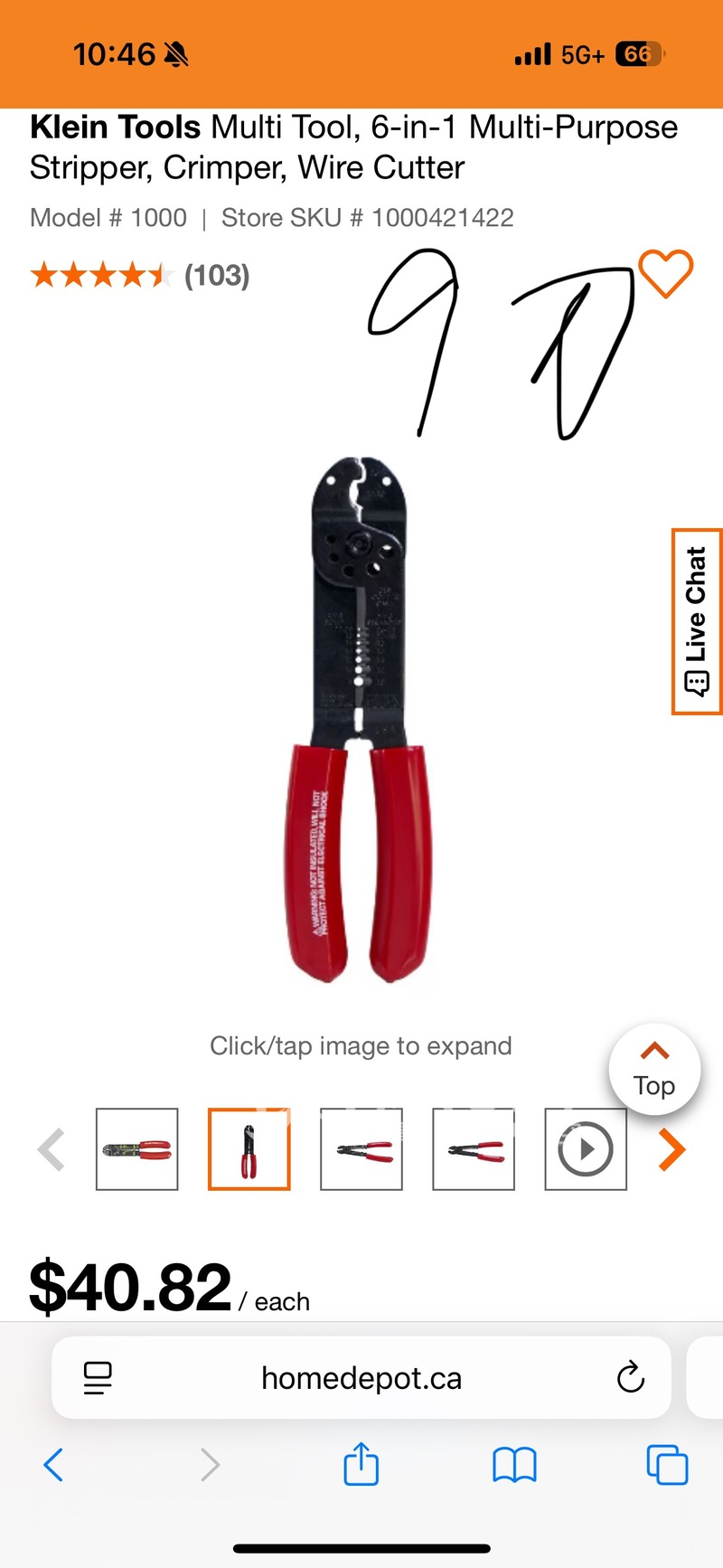This screenshot has height=1568, width=723.
Task: Select the highlighted vertical tool thumbnail
Action: click(249, 1149)
